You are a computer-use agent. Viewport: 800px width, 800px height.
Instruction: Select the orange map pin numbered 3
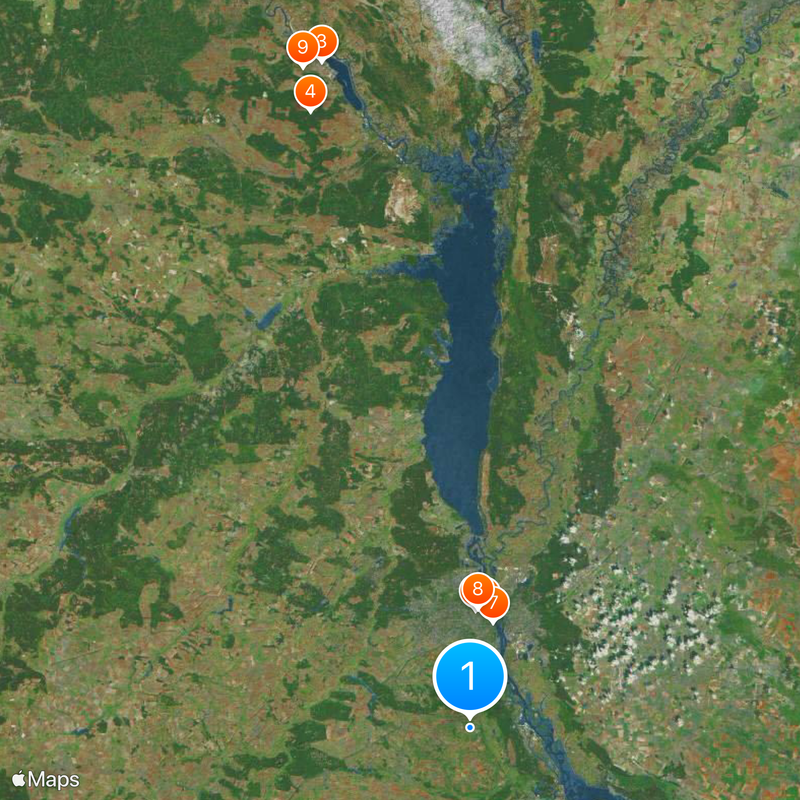(325, 40)
